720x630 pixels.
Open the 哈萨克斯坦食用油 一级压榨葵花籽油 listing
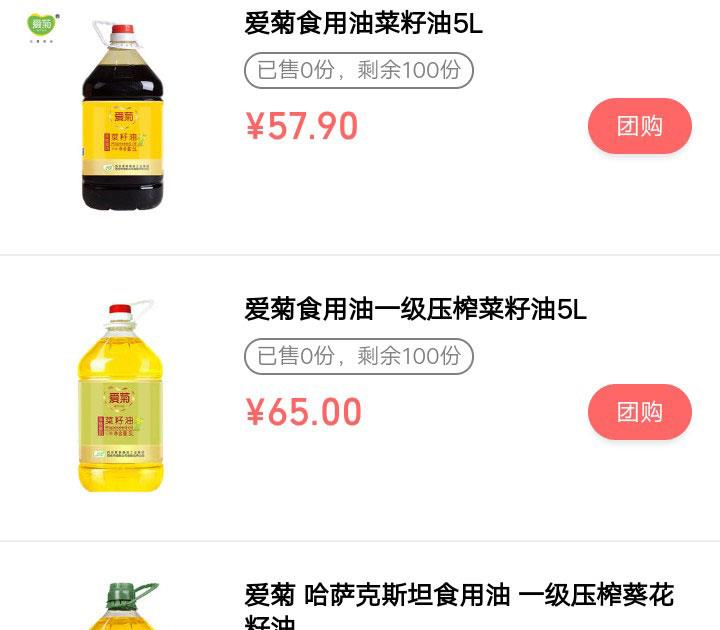pos(458,597)
